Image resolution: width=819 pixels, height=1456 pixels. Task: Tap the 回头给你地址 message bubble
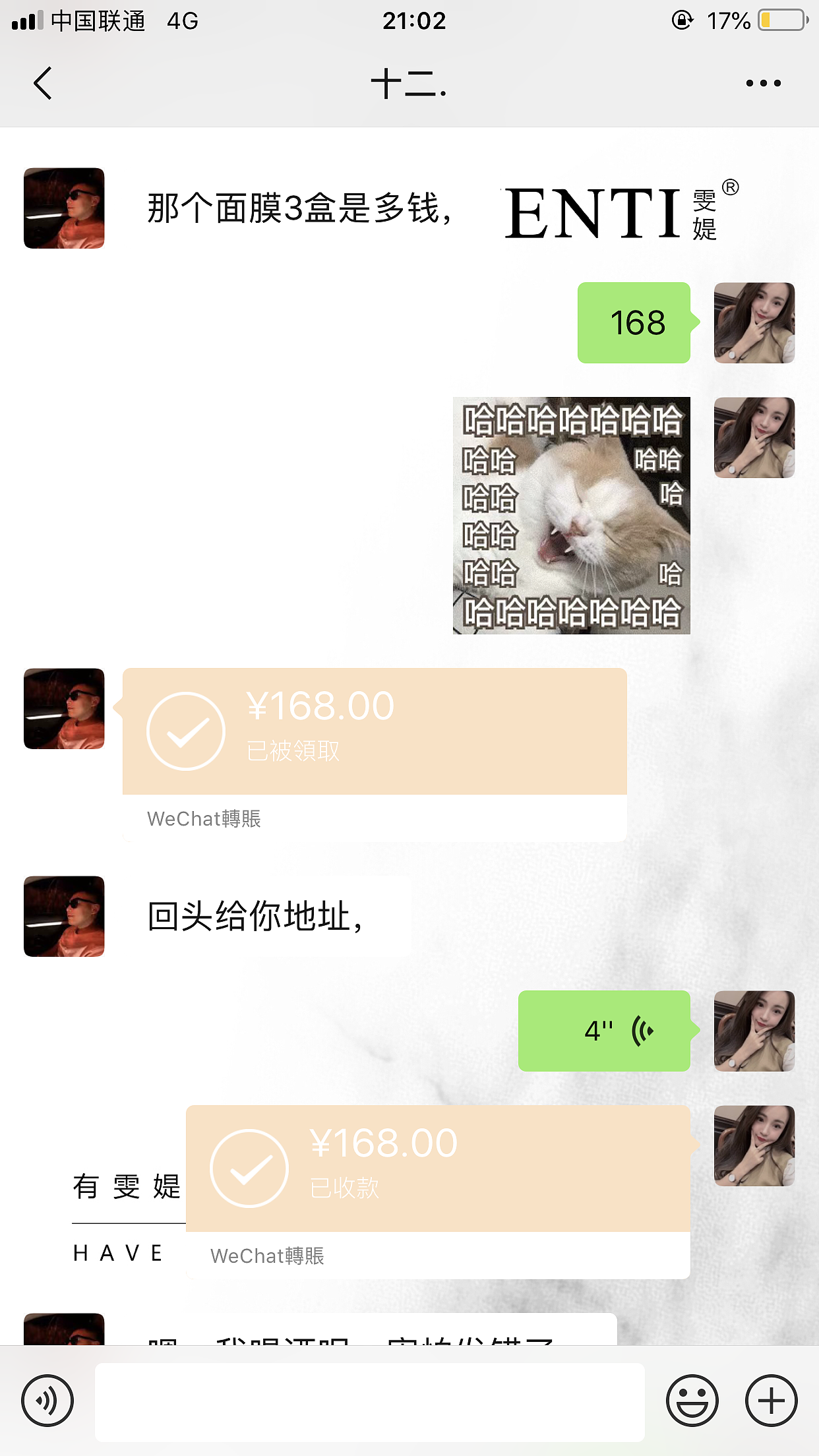click(x=257, y=915)
